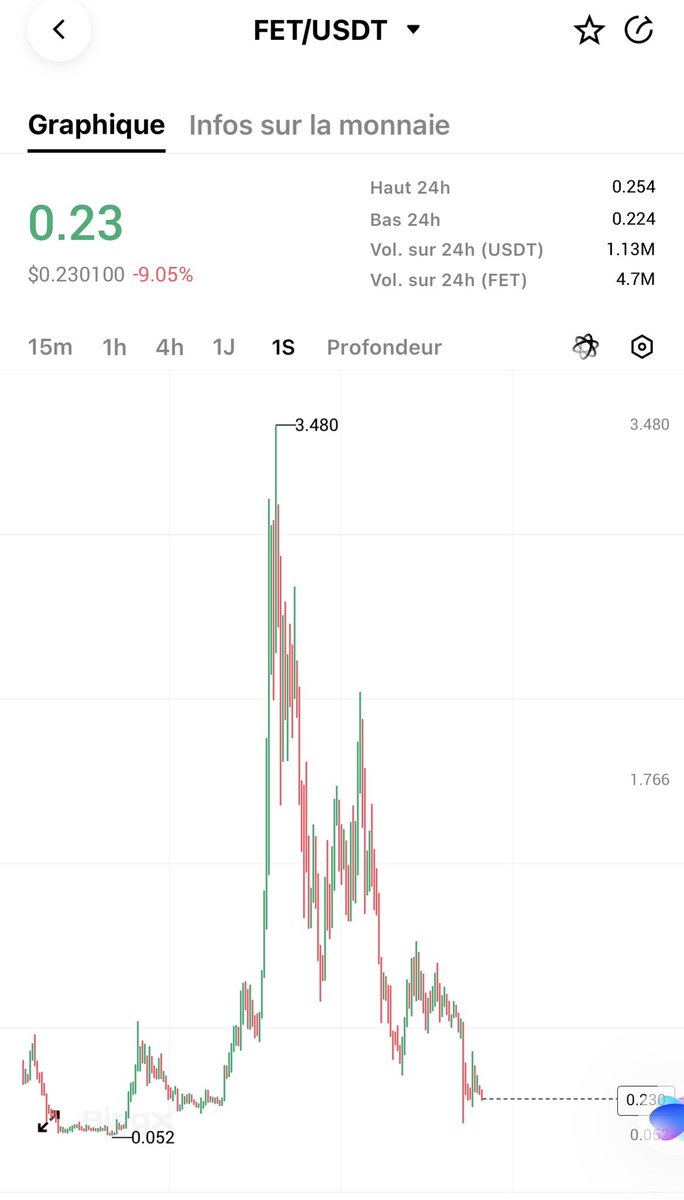
Task: Set the chart to 1J timeframe
Action: coord(224,347)
